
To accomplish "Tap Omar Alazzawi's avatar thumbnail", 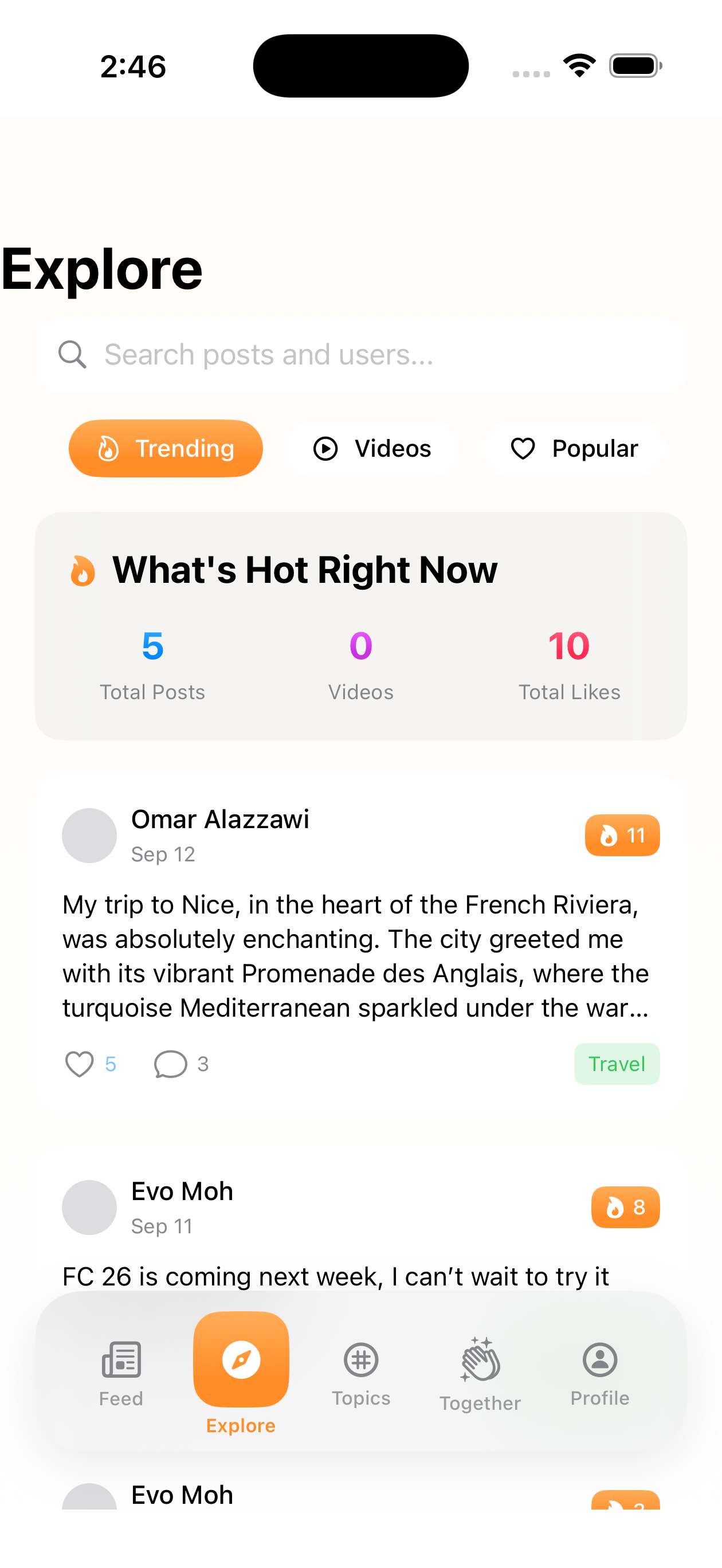I will pos(89,835).
